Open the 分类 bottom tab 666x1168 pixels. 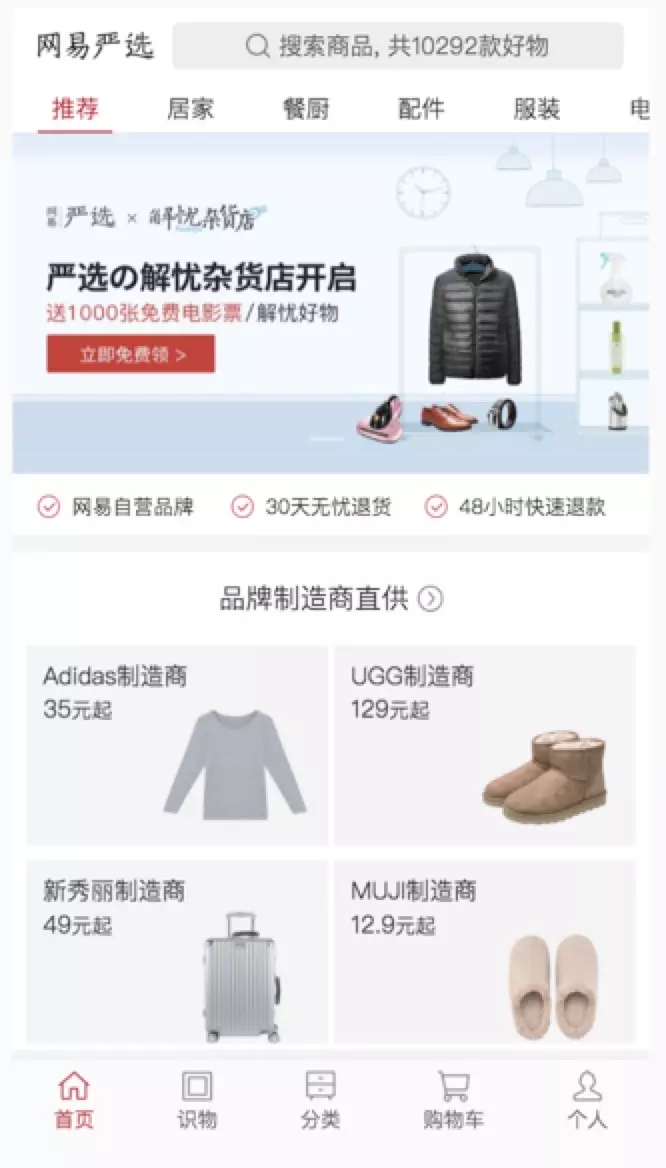(321, 1100)
